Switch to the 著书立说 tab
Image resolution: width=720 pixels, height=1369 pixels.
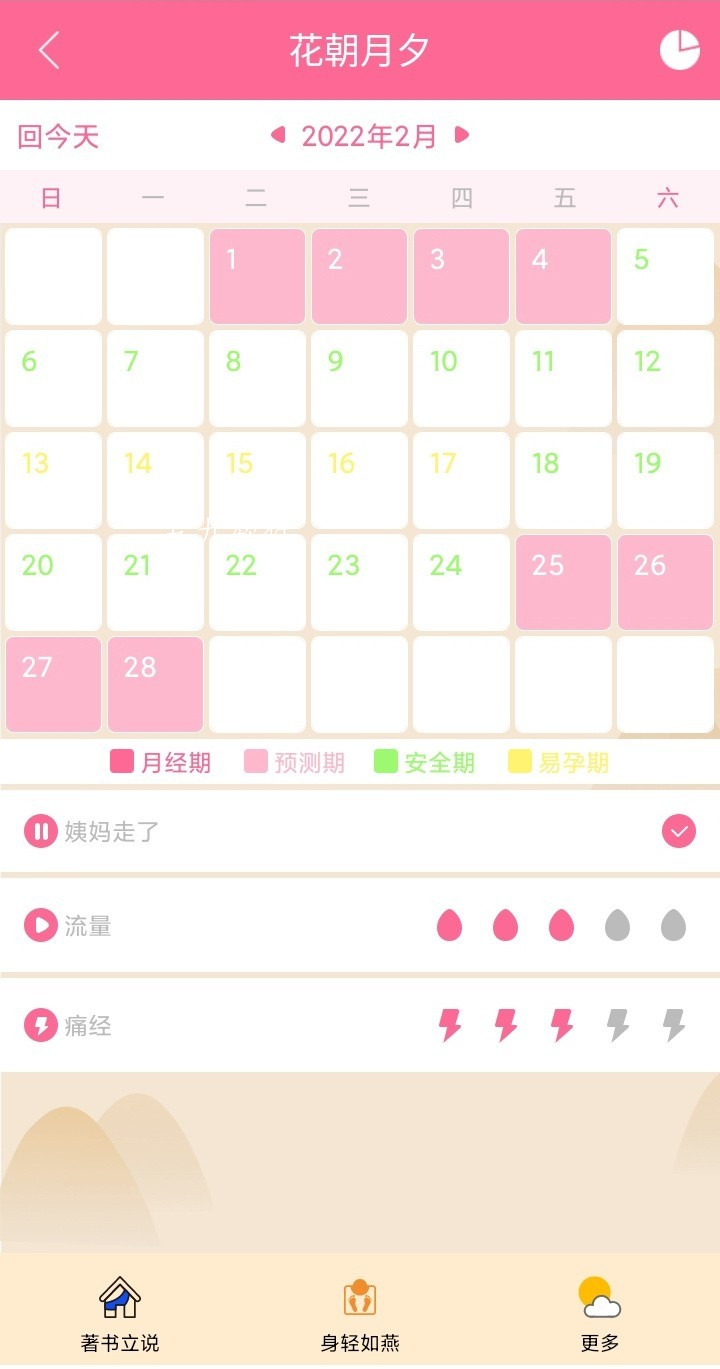coord(120,1314)
